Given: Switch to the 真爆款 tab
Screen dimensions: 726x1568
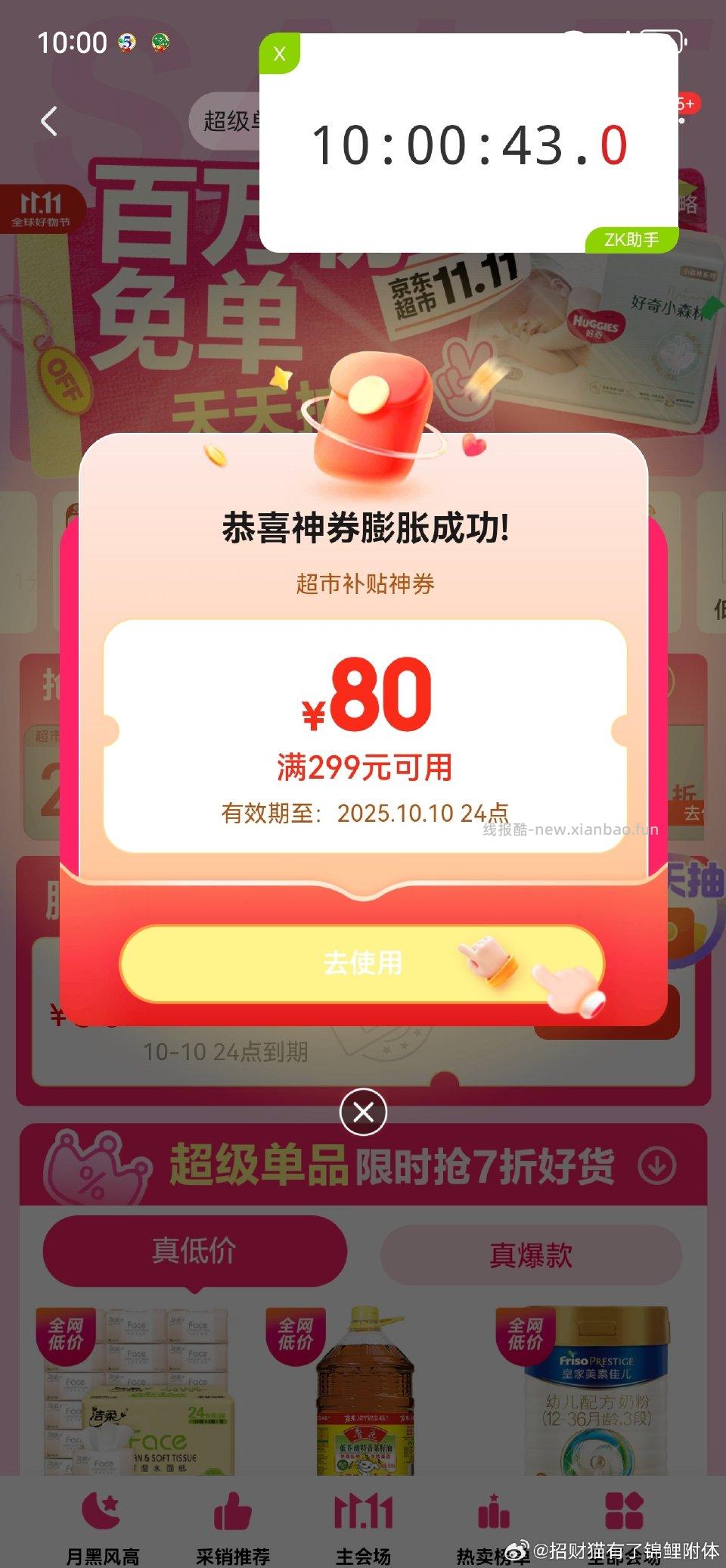Looking at the screenshot, I should pos(530,1255).
